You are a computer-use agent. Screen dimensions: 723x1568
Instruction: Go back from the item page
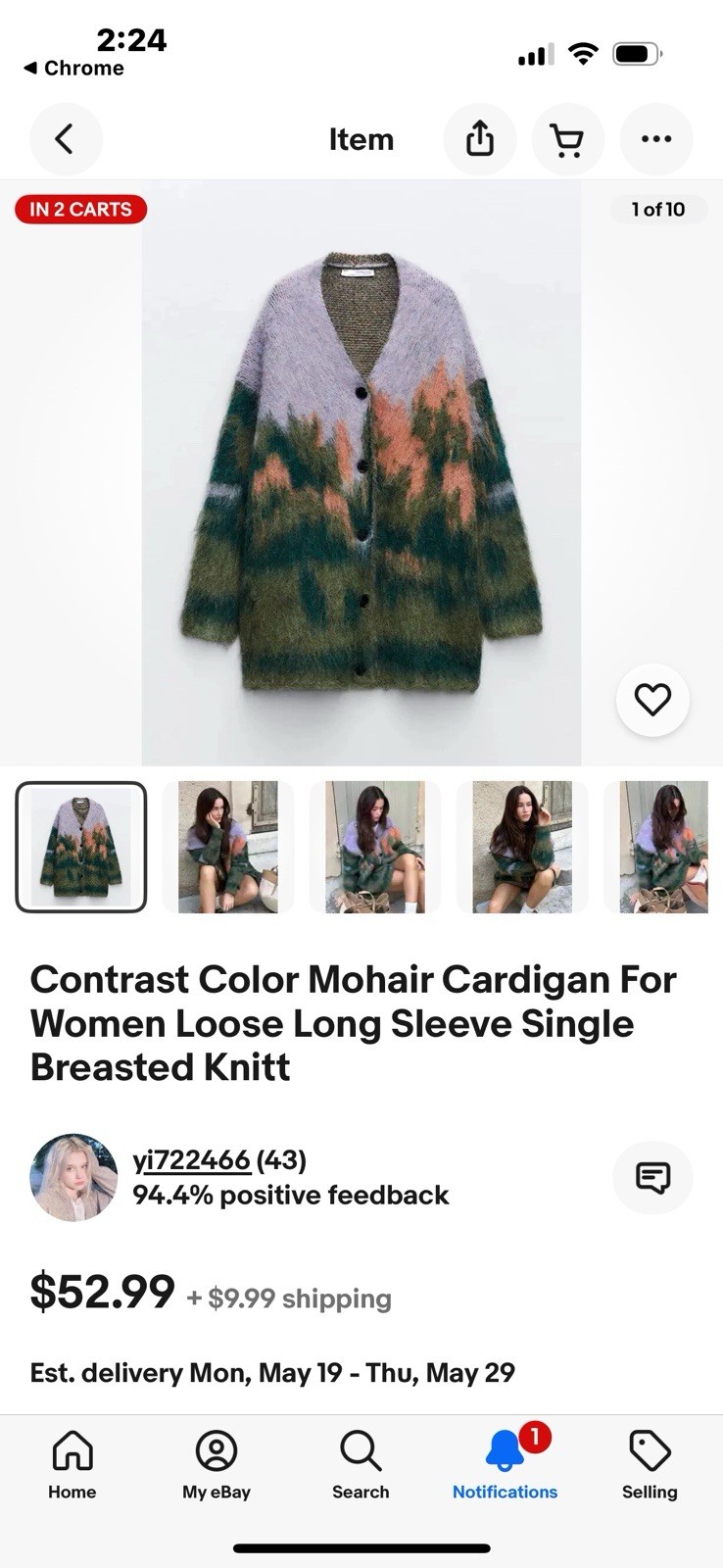tap(66, 139)
